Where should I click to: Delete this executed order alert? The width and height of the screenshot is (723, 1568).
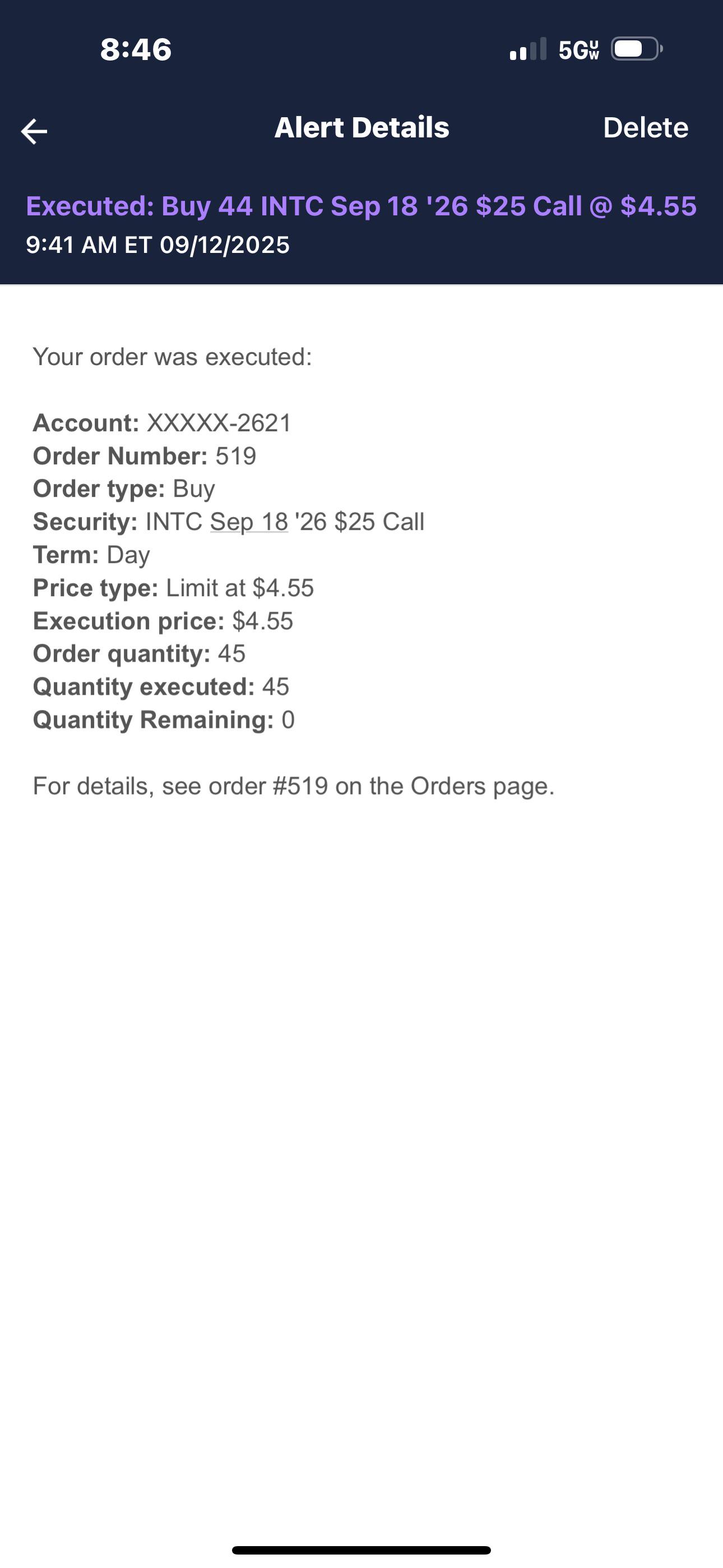tap(645, 128)
